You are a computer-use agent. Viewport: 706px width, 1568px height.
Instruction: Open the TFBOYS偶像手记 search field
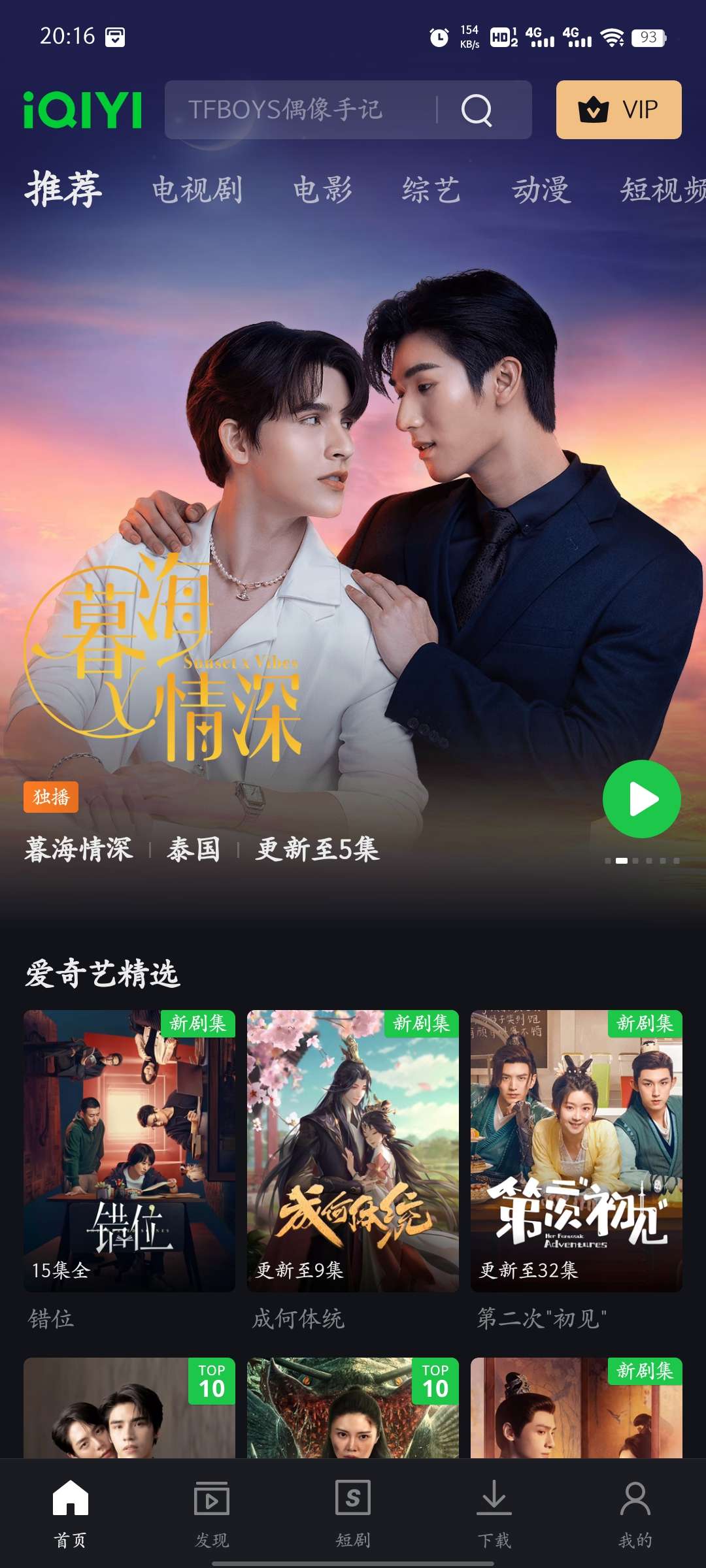point(301,110)
